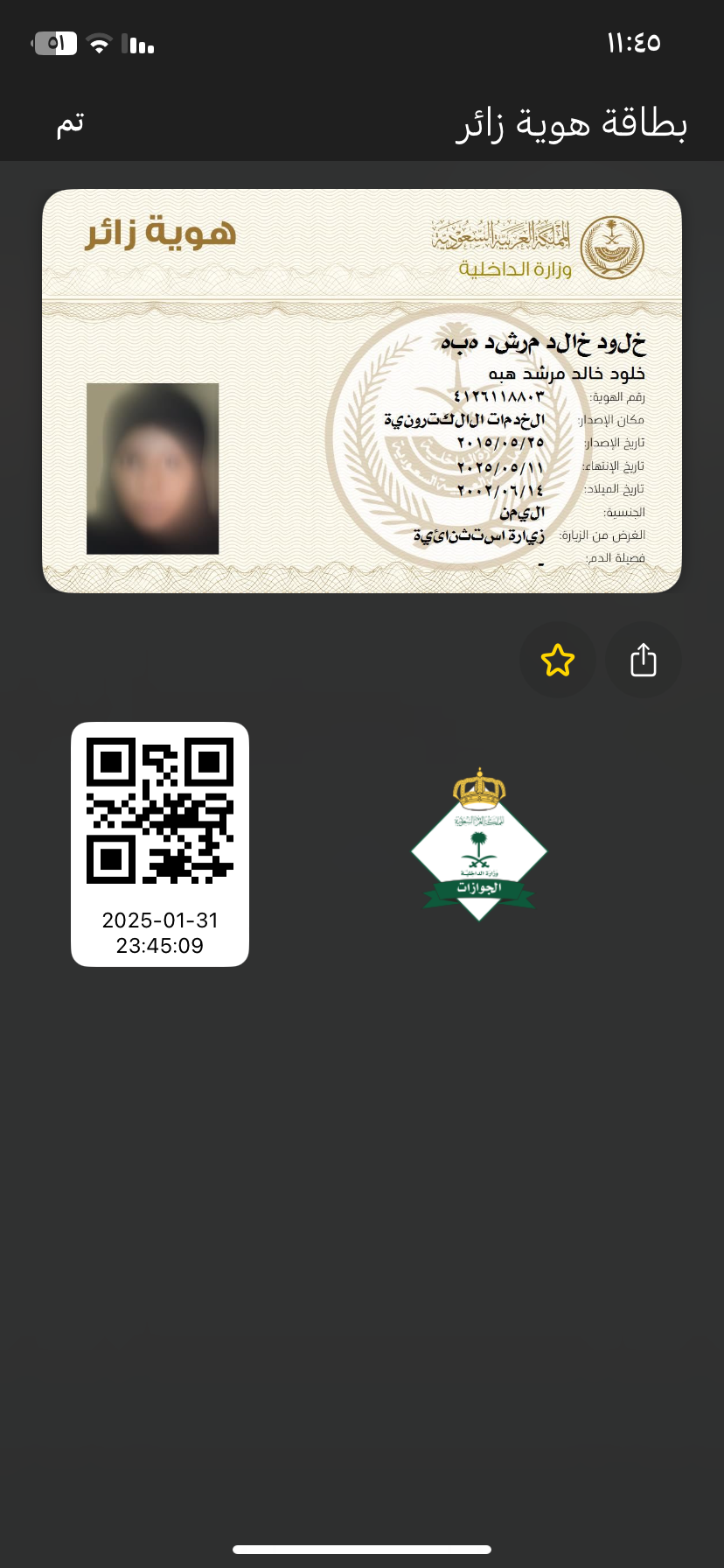
Task: Mark the visitor ID card as favorite
Action: tap(558, 661)
